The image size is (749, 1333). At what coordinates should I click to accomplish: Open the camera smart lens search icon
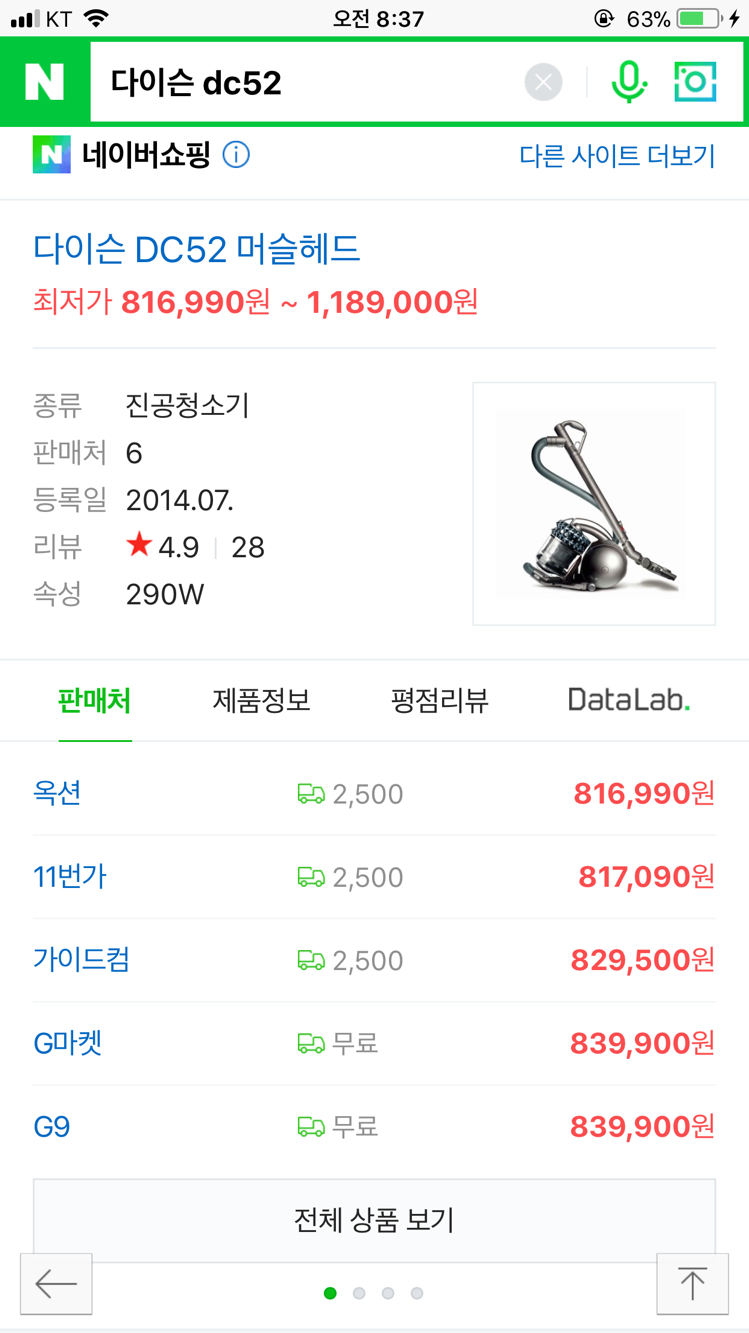click(695, 81)
